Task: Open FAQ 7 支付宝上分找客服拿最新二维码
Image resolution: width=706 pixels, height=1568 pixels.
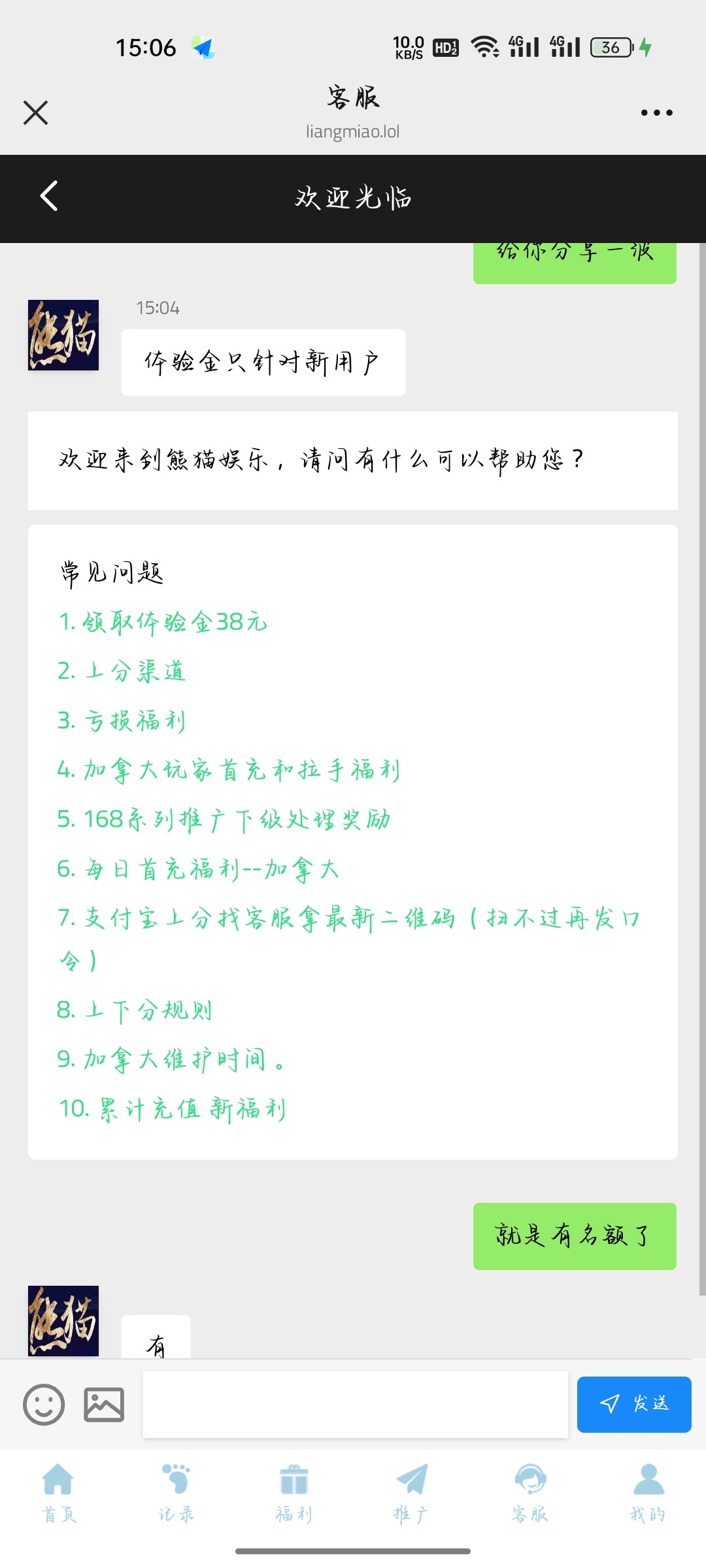Action: coord(348,939)
